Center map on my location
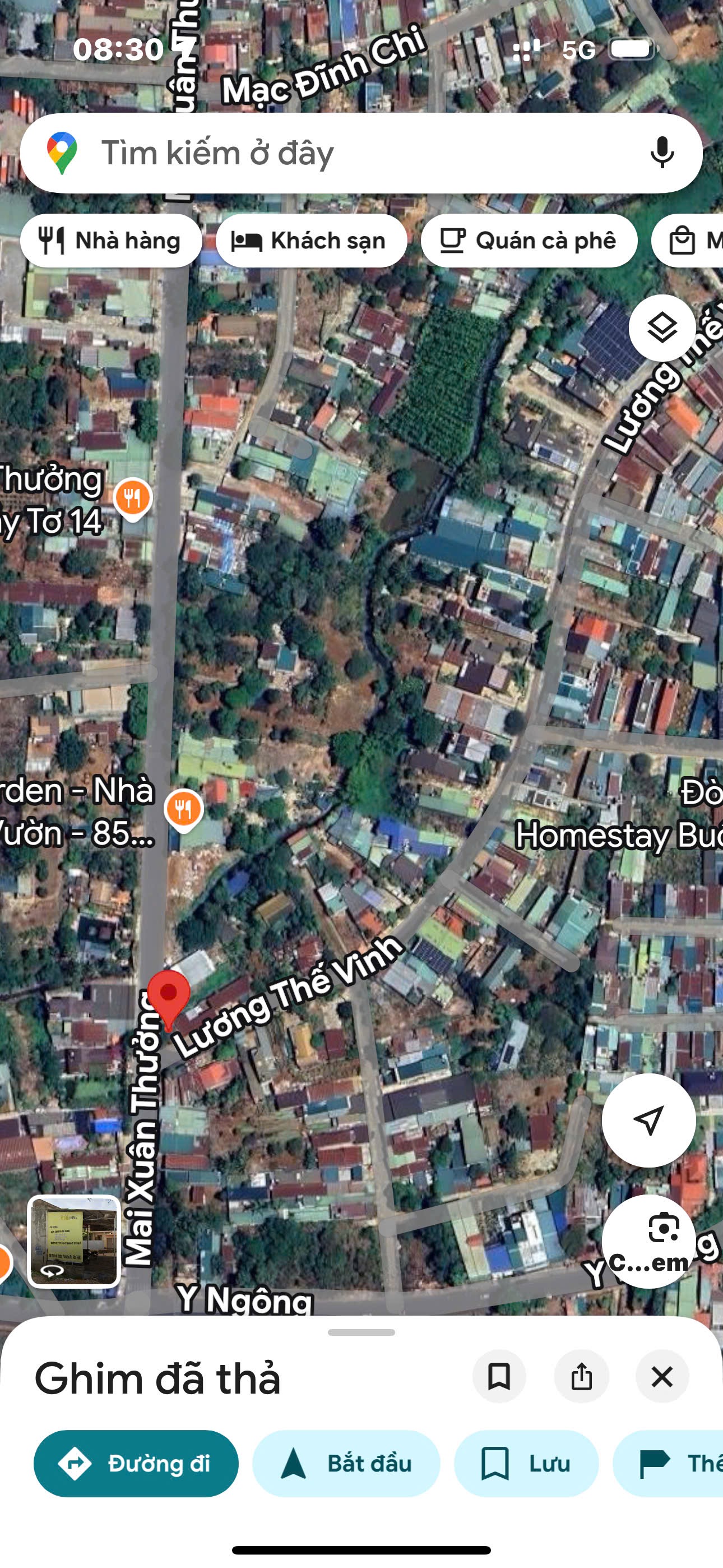Screen dimensions: 723x1568 (648, 1119)
